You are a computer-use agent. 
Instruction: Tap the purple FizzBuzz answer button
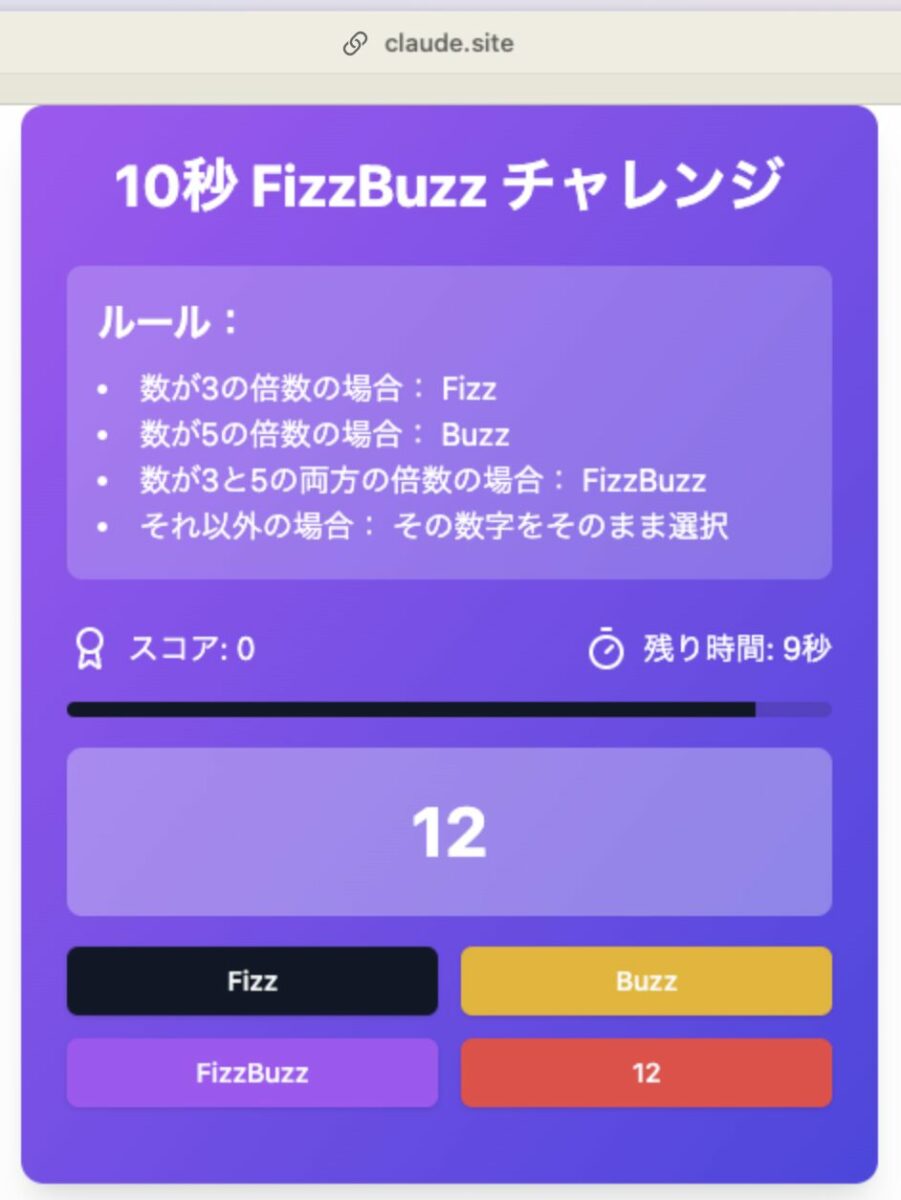[252, 1073]
